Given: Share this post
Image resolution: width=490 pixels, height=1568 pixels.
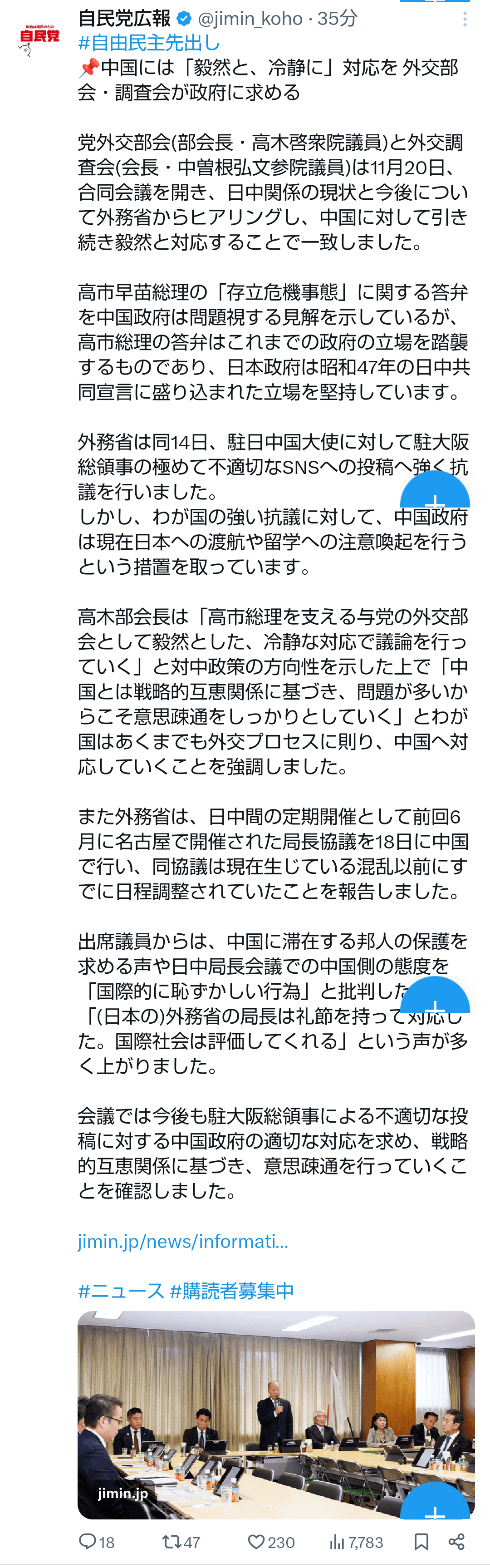Looking at the screenshot, I should click(x=456, y=1541).
